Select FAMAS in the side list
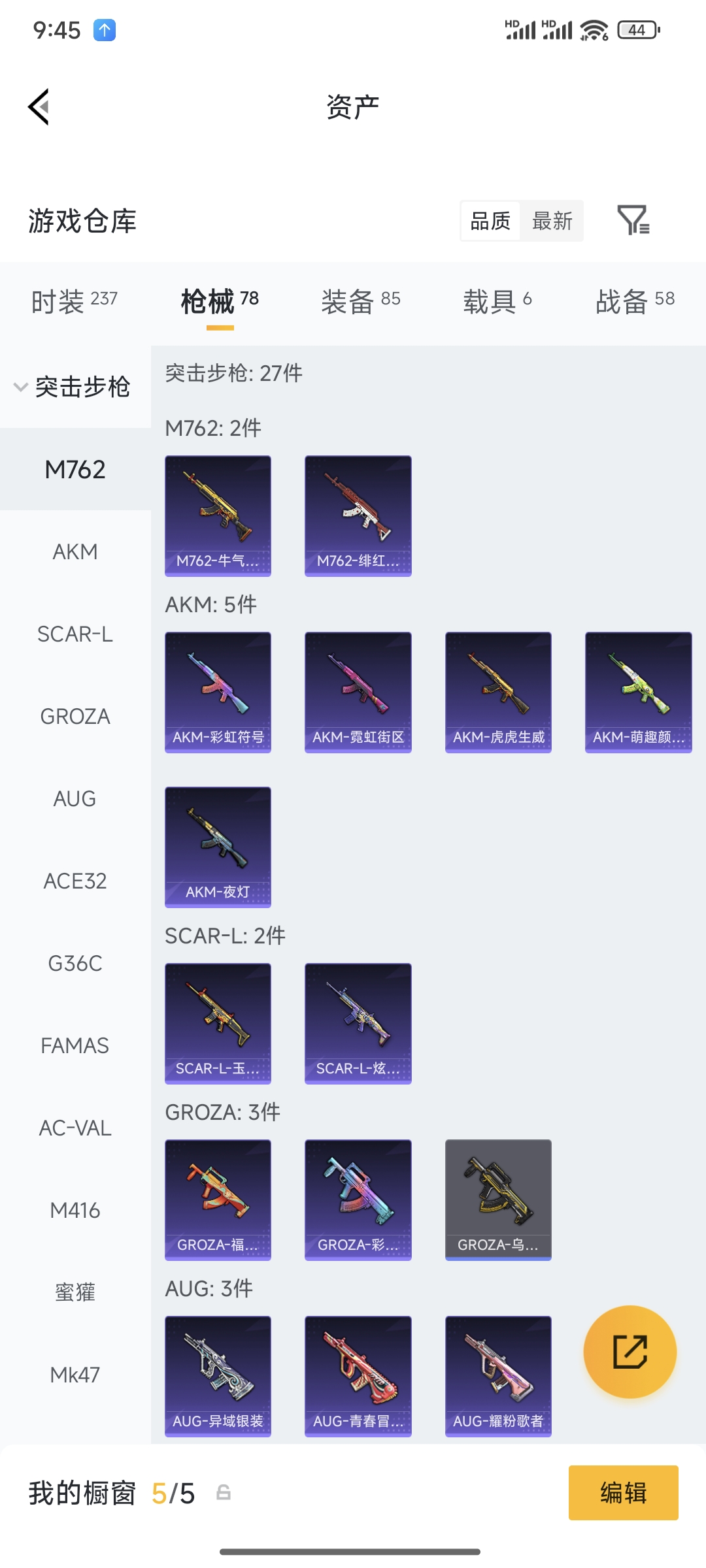Image resolution: width=706 pixels, height=1568 pixels. click(x=75, y=1045)
